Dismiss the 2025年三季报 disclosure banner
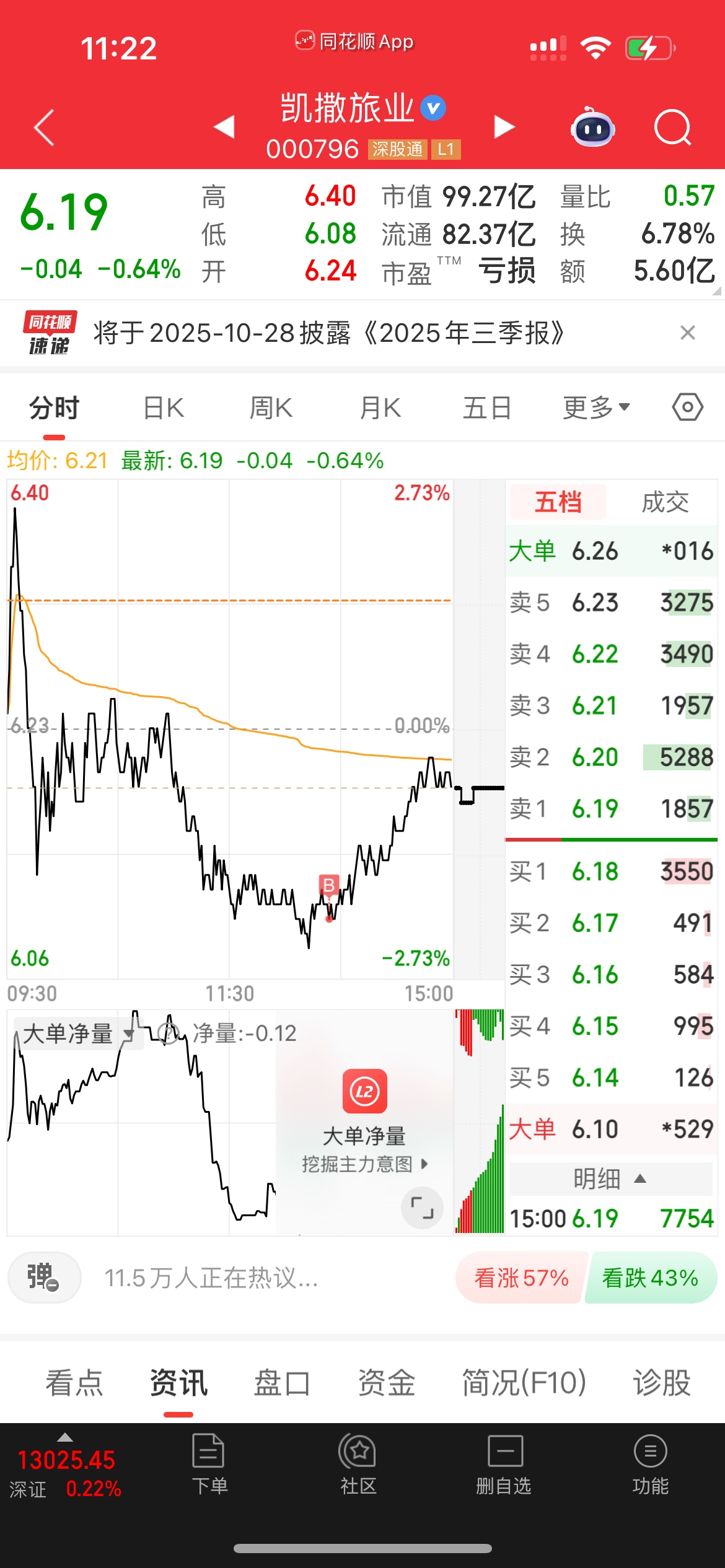The height and width of the screenshot is (1568, 725). click(x=687, y=333)
